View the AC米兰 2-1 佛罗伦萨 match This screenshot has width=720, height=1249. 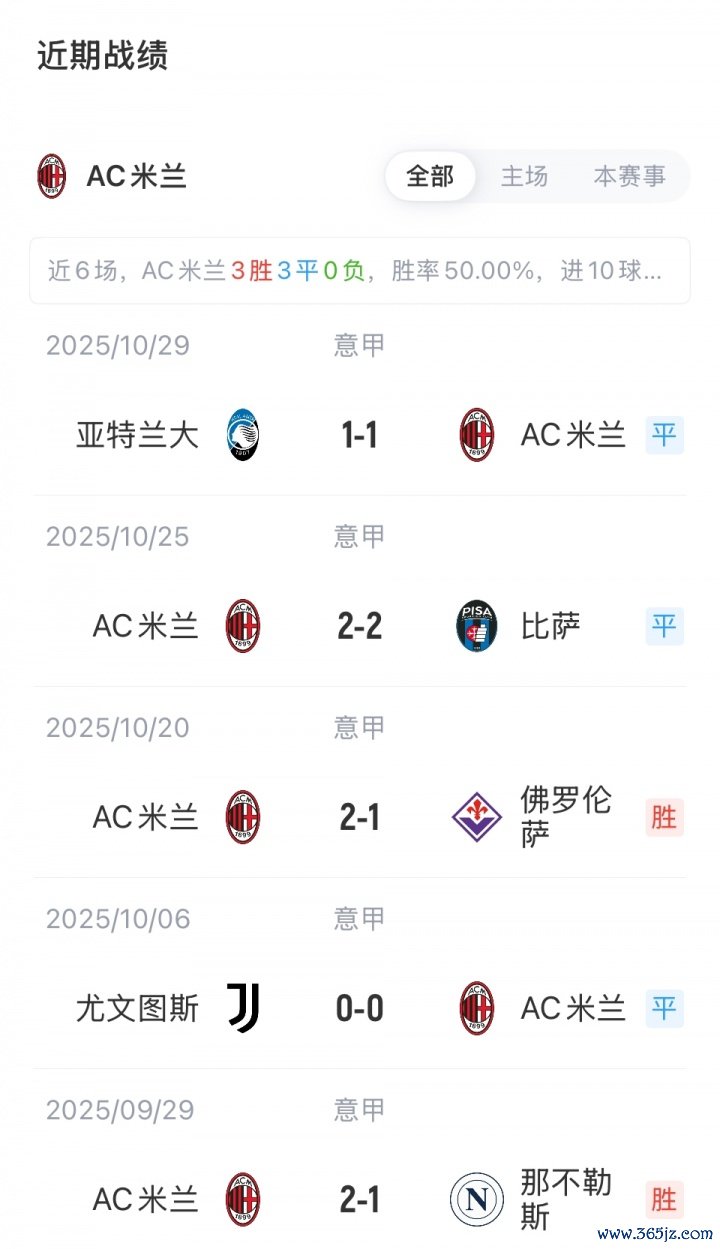click(360, 818)
